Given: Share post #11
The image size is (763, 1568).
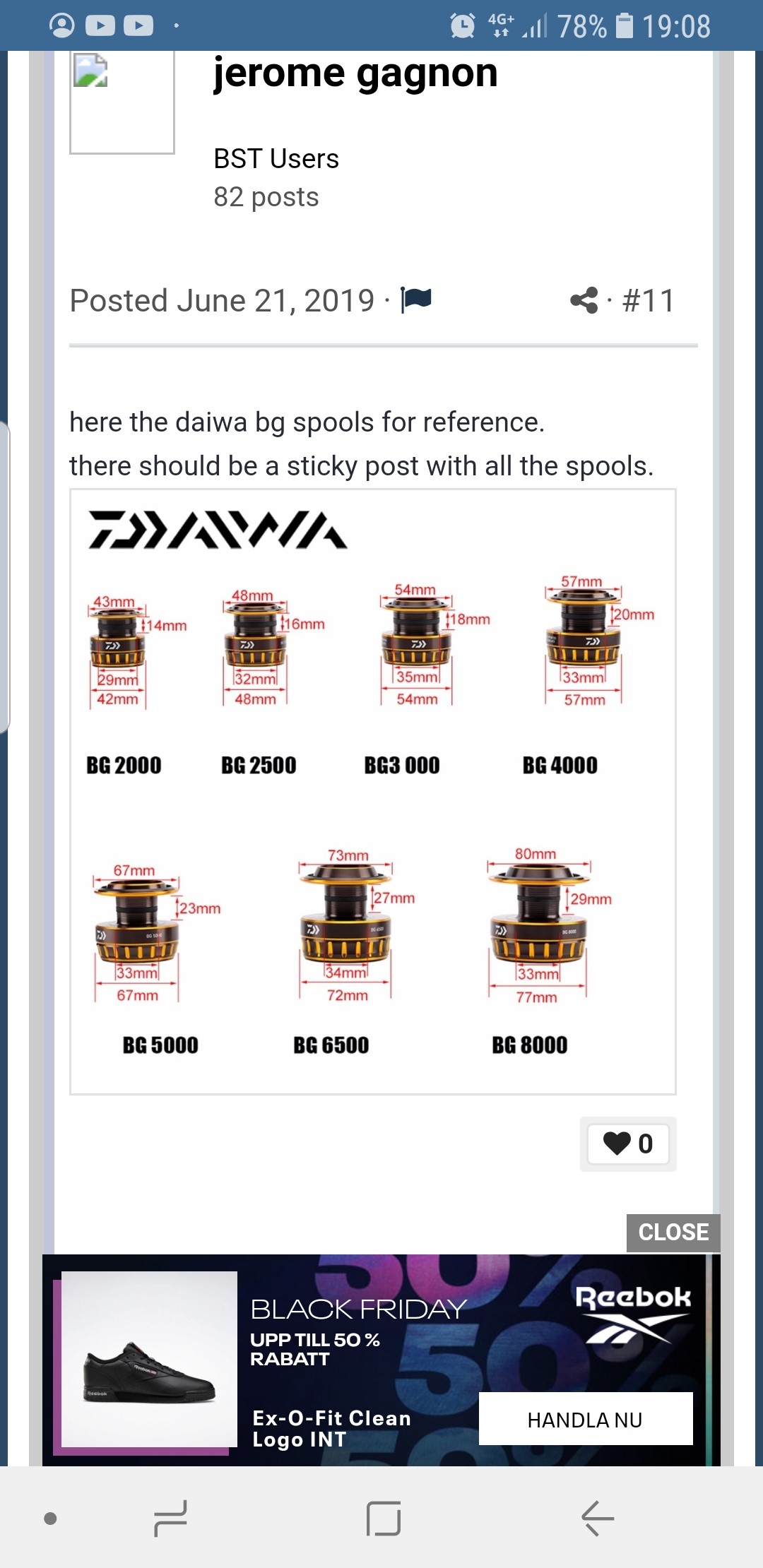Looking at the screenshot, I should (x=584, y=301).
